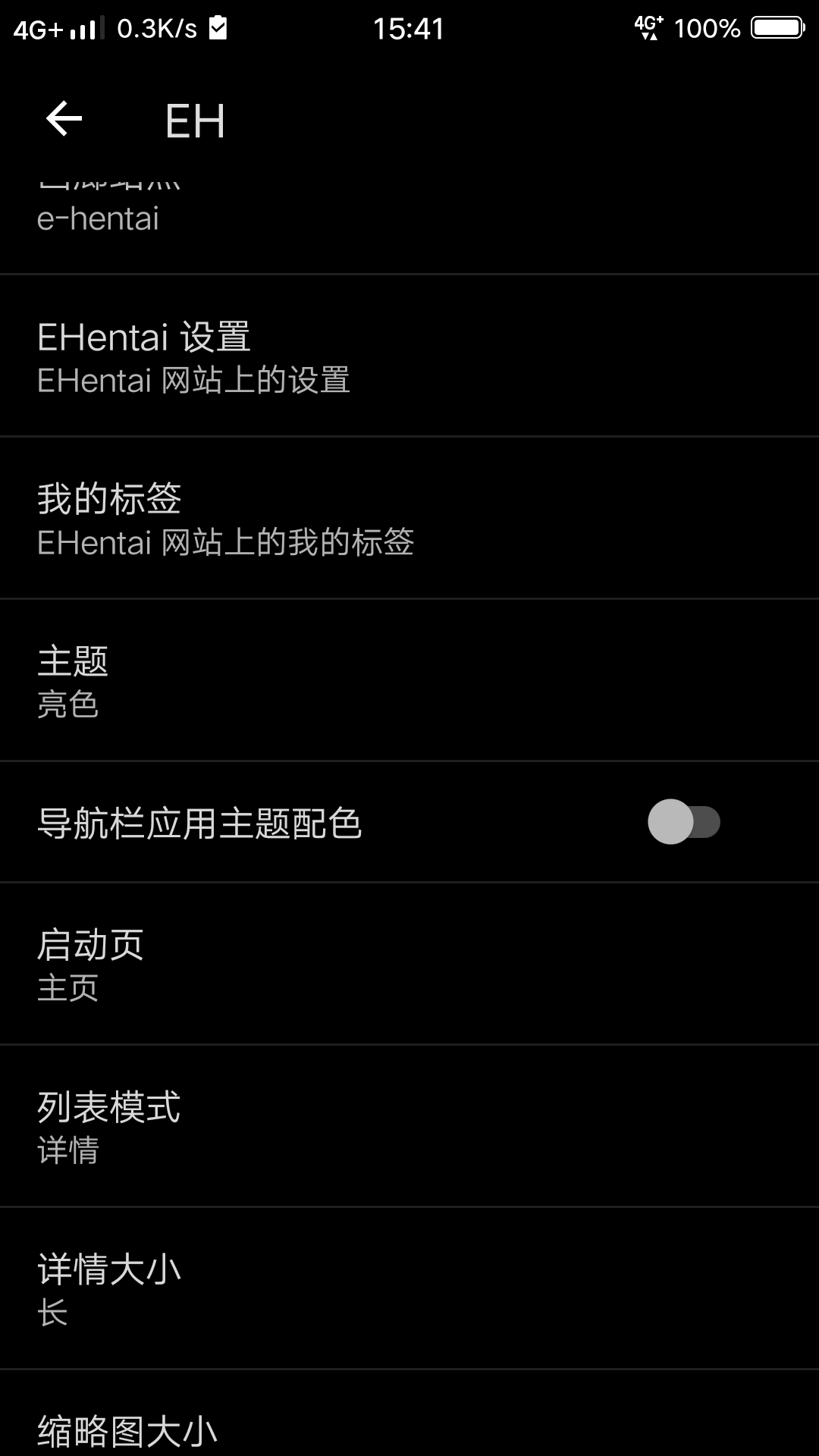Screen dimensions: 819x1456
Task: Tap the EH title in the header
Action: click(195, 120)
